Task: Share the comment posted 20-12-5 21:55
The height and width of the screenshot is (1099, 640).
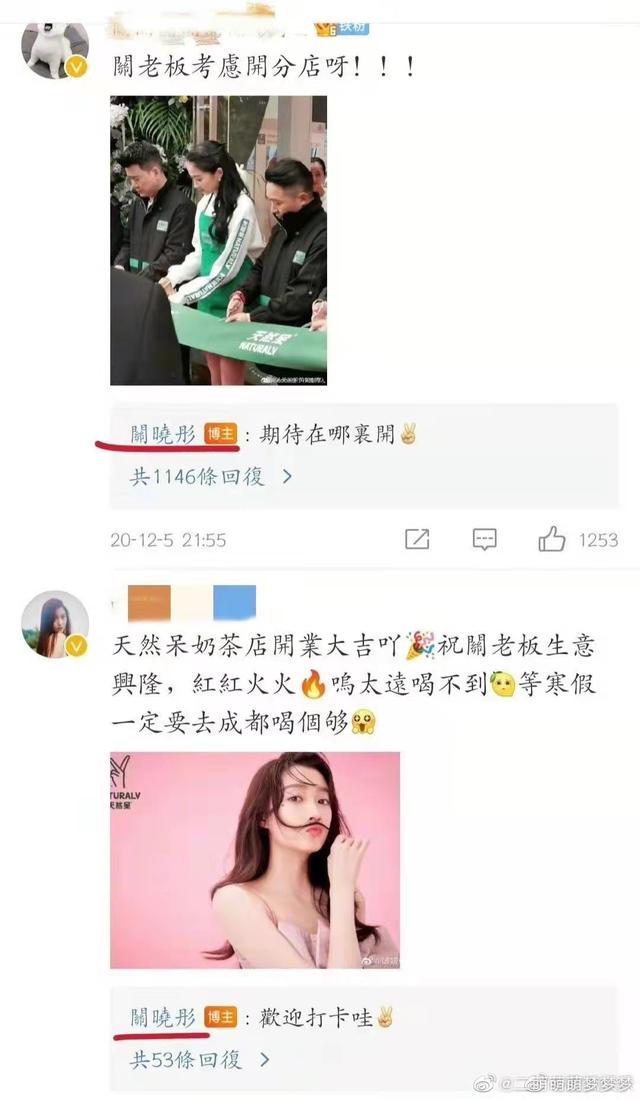Action: (x=417, y=539)
